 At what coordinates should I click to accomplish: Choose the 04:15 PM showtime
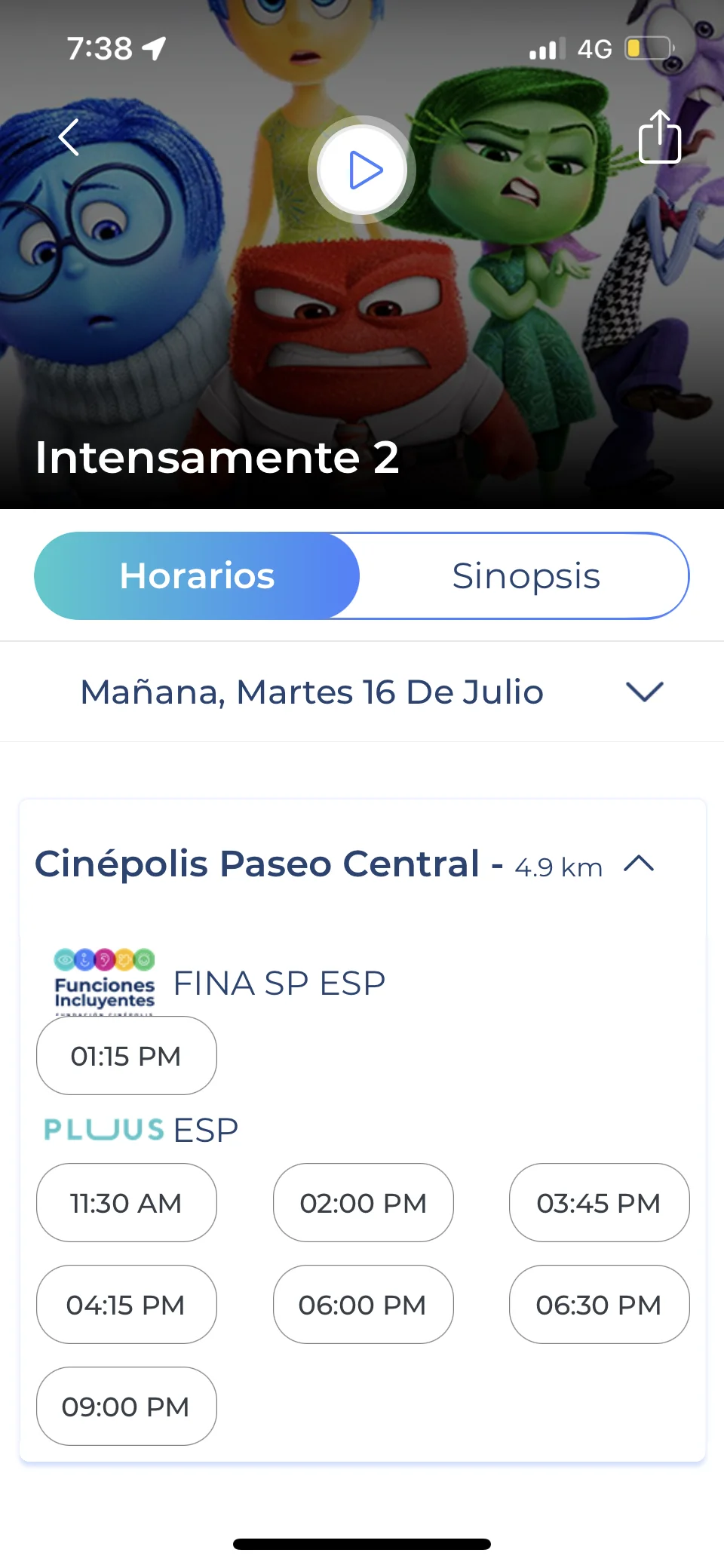(x=127, y=1305)
